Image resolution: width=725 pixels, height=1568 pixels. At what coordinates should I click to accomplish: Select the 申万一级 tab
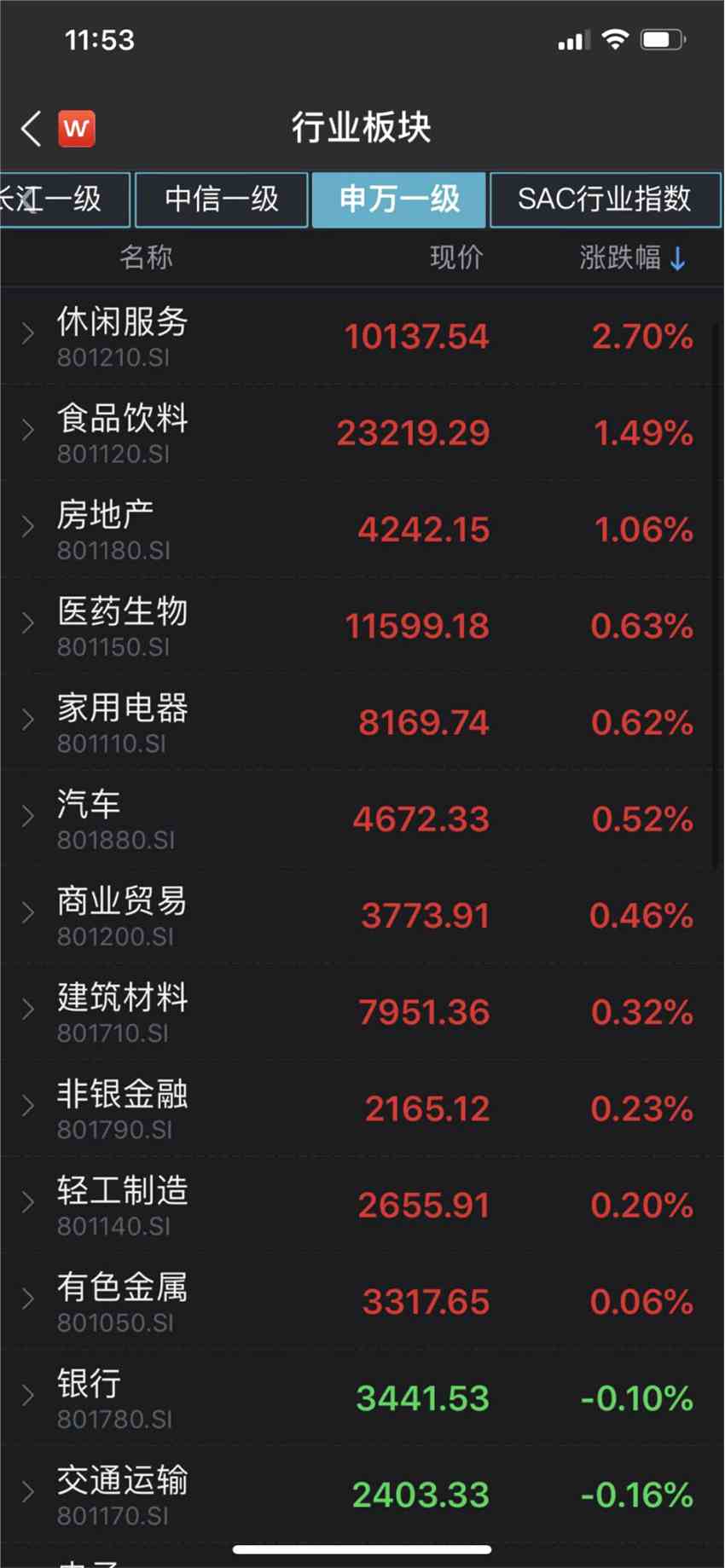(398, 200)
